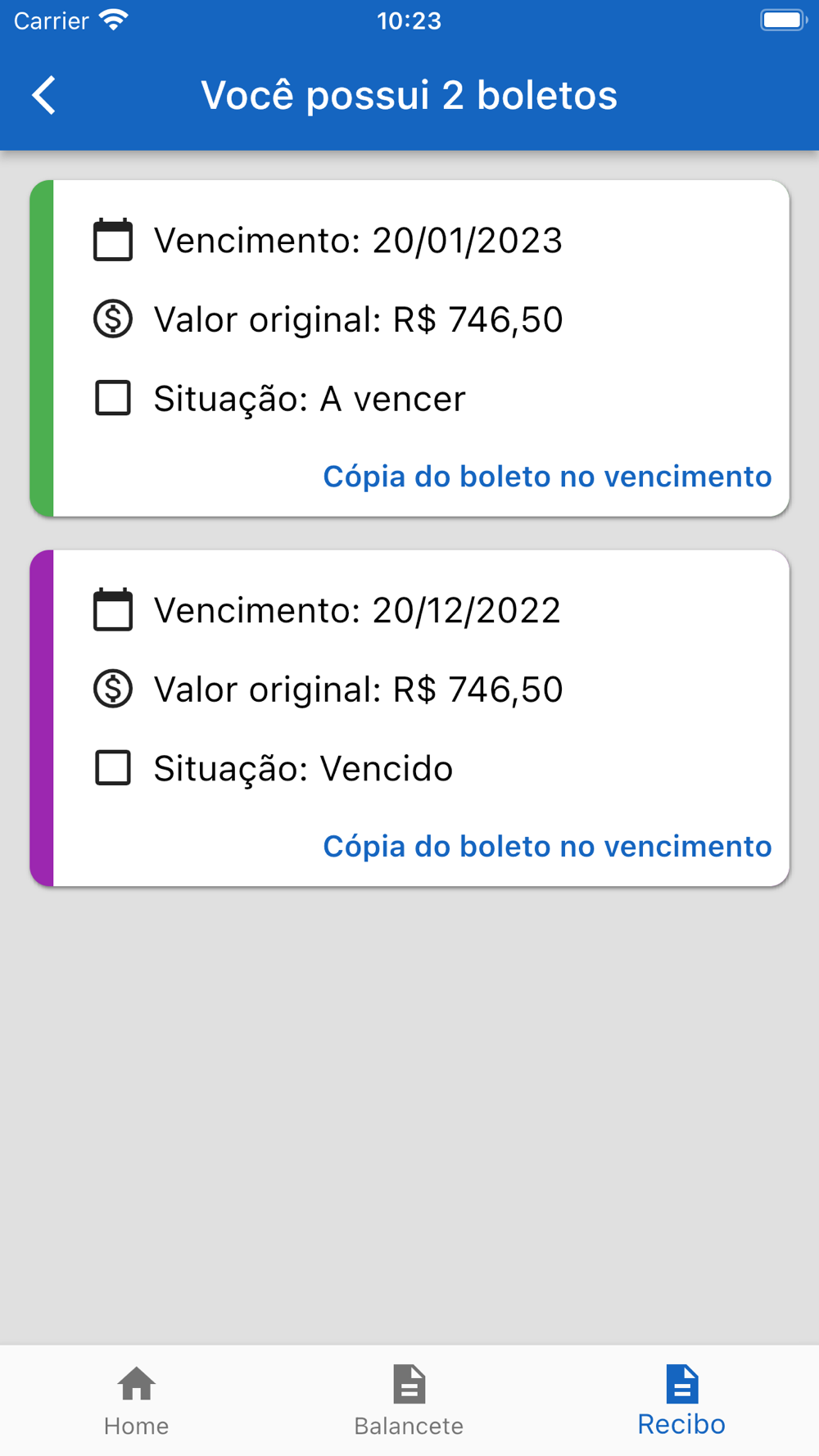This screenshot has width=819, height=1456.
Task: Select the Recibo tab
Action: (x=681, y=1401)
